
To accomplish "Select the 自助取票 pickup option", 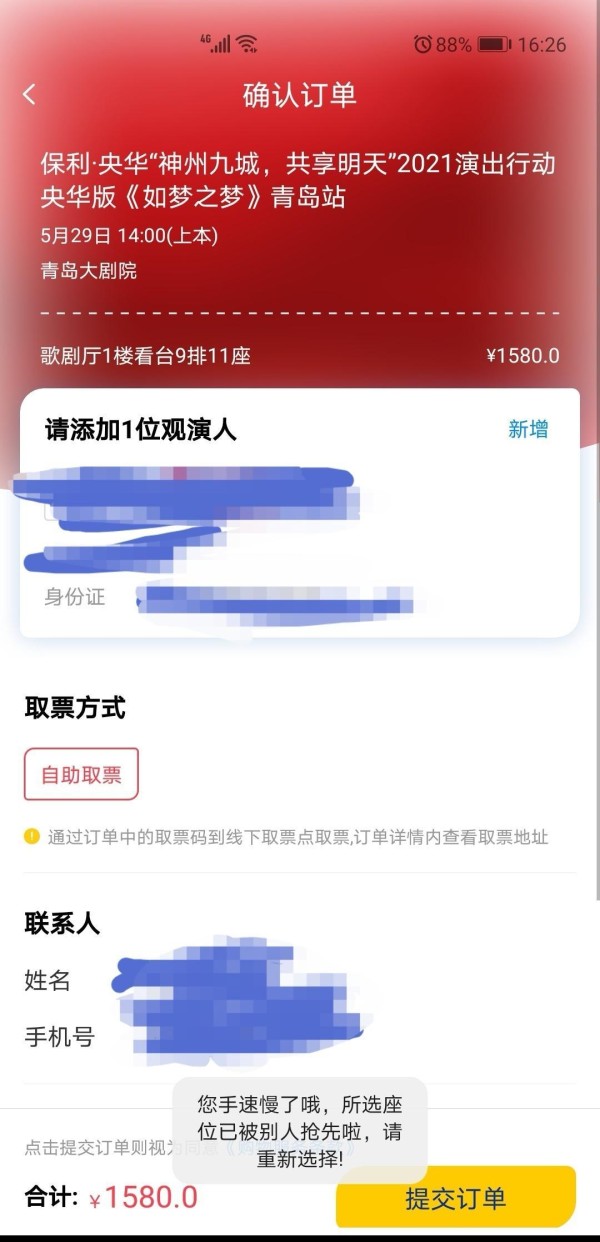I will 81,775.
